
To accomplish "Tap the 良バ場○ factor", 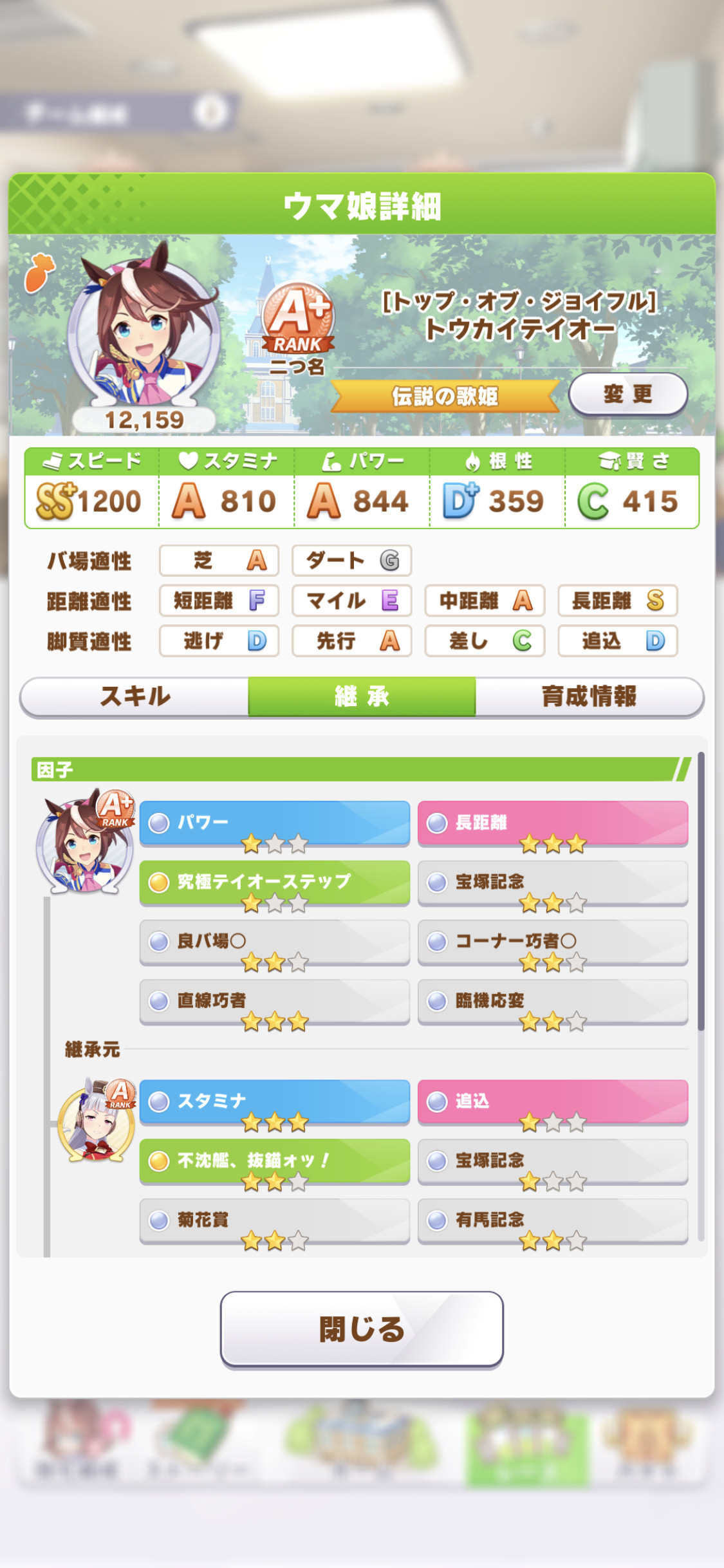I will click(275, 942).
